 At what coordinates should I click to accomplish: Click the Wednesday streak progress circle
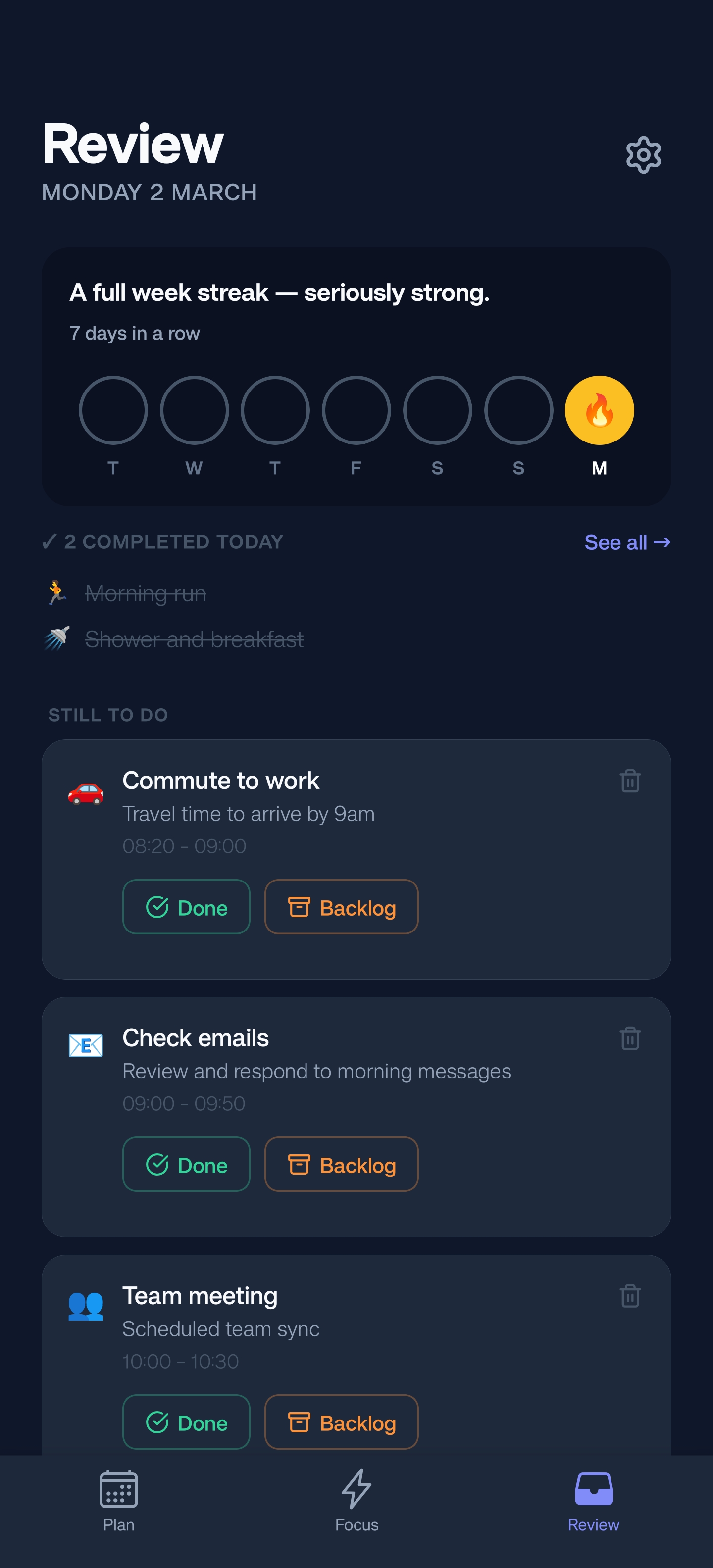(x=194, y=410)
